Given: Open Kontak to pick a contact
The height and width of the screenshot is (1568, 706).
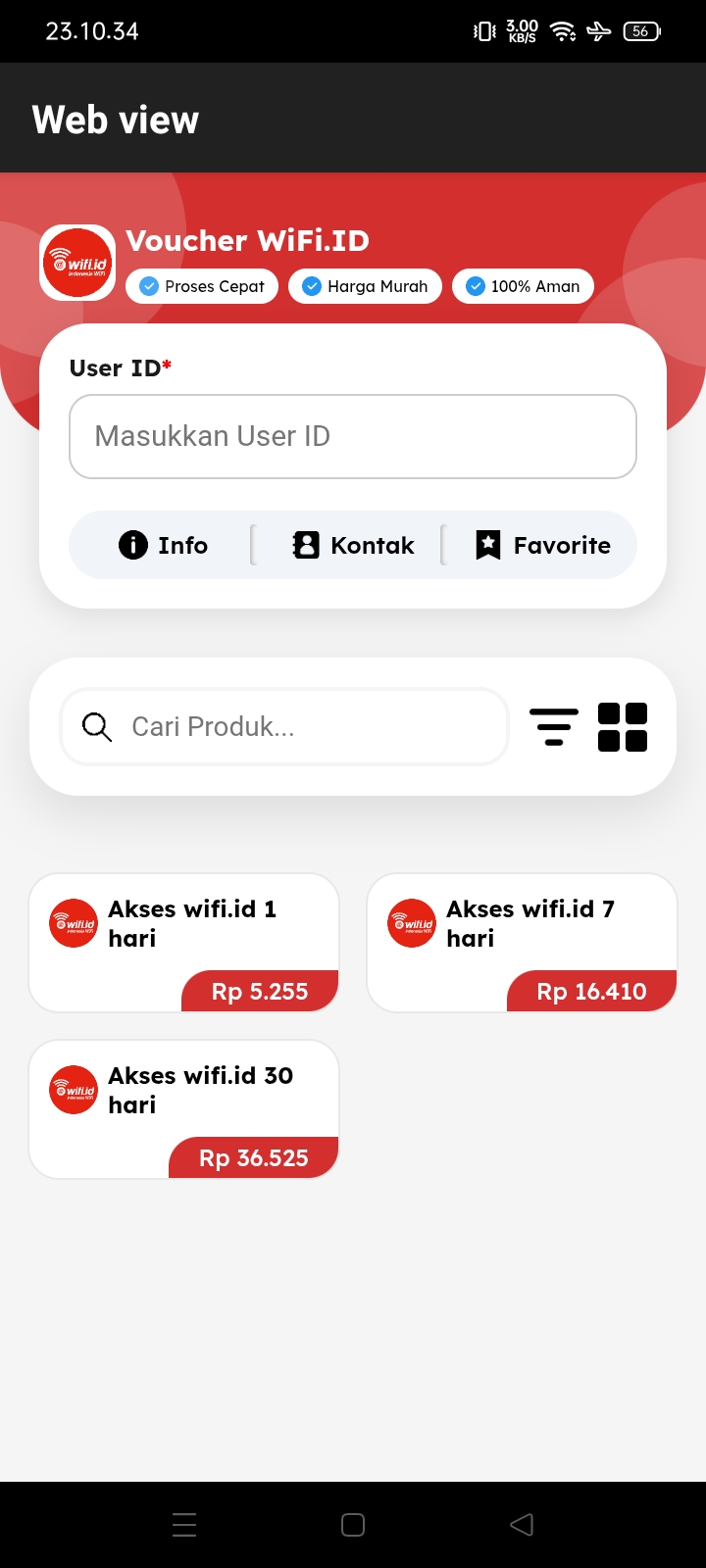Looking at the screenshot, I should (353, 545).
